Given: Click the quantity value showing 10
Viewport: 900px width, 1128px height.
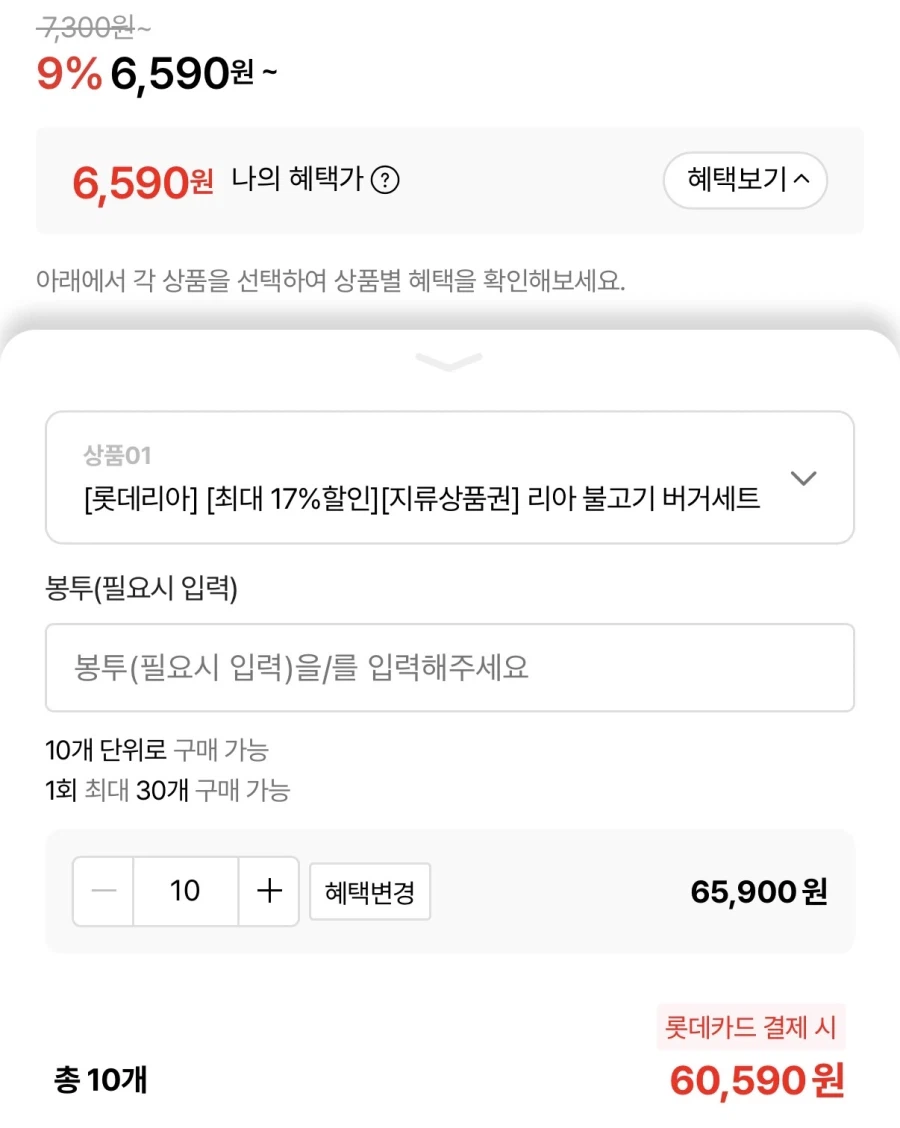Looking at the screenshot, I should (183, 891).
